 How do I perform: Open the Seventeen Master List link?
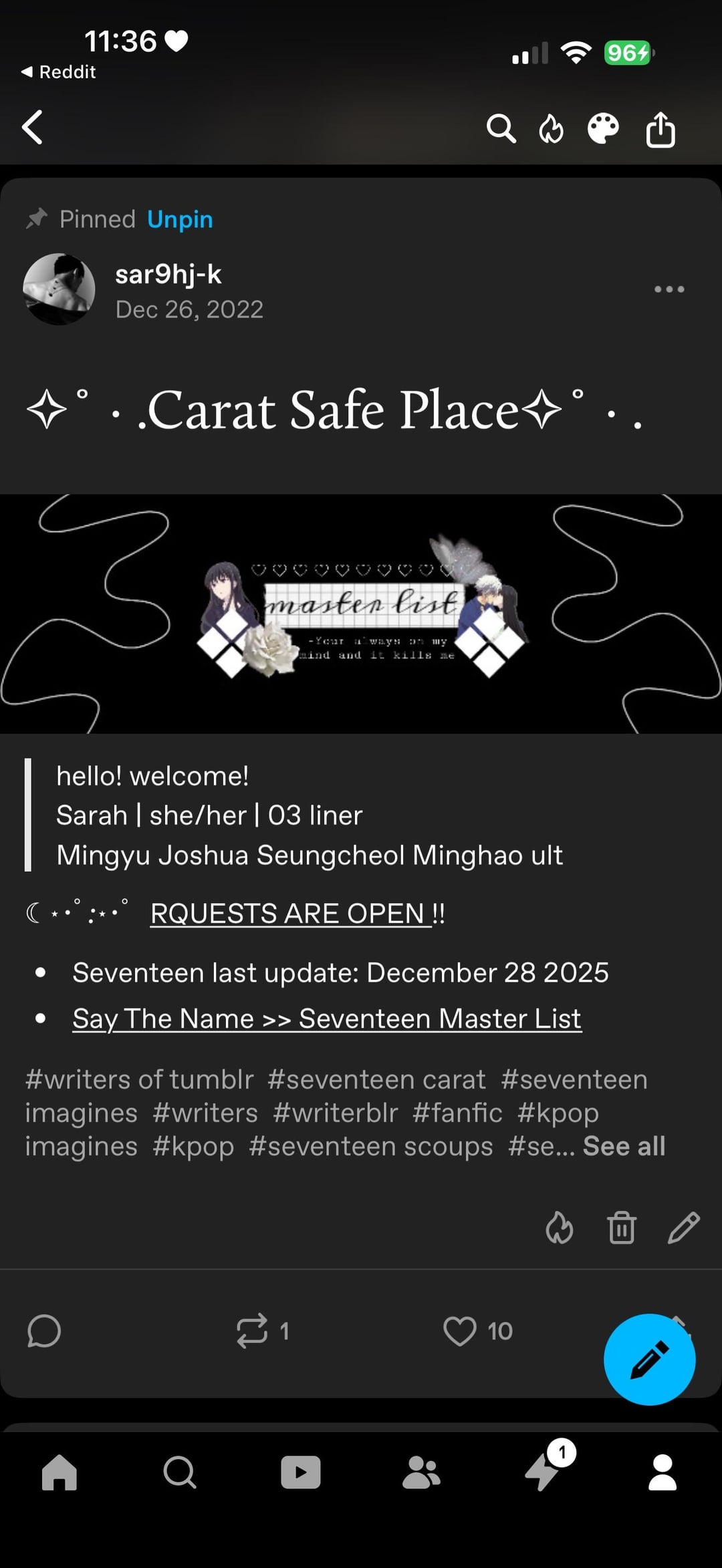click(327, 1019)
